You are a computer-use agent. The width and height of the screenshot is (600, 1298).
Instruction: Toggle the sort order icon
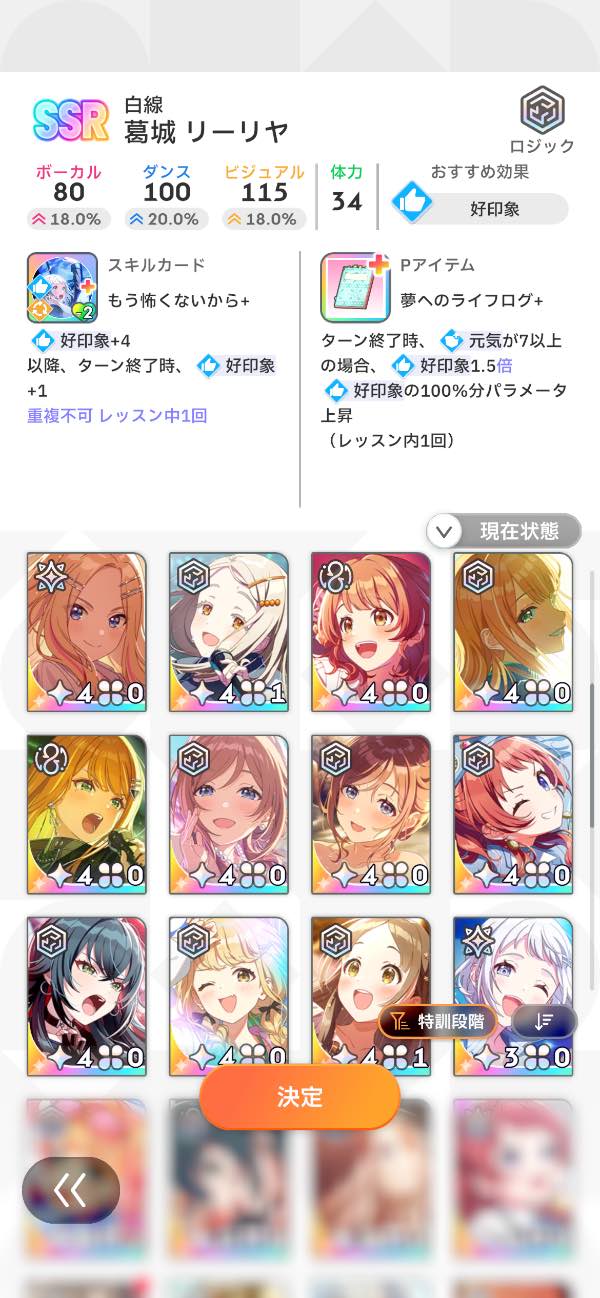point(544,1021)
